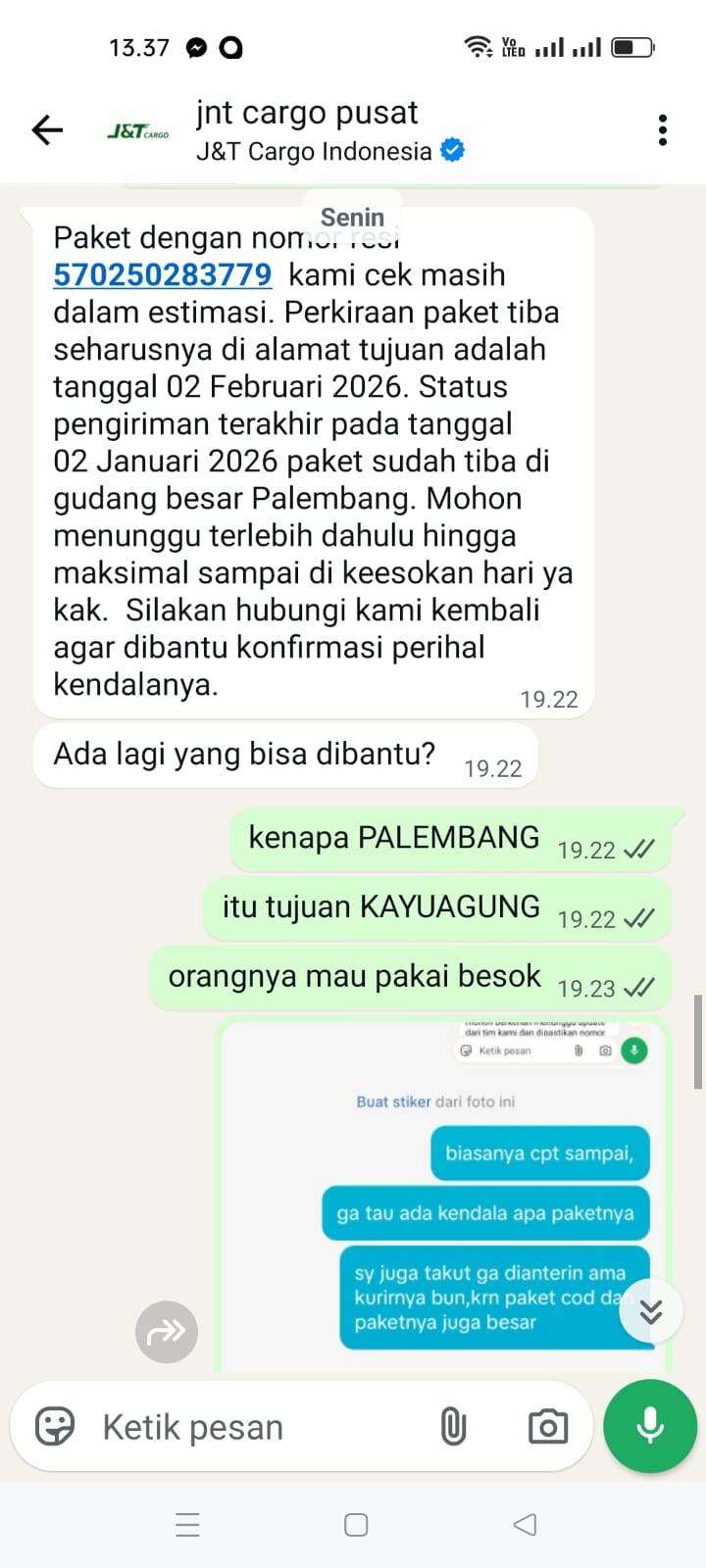
Task: Open tracking number 570250283779 link
Action: [x=162, y=274]
